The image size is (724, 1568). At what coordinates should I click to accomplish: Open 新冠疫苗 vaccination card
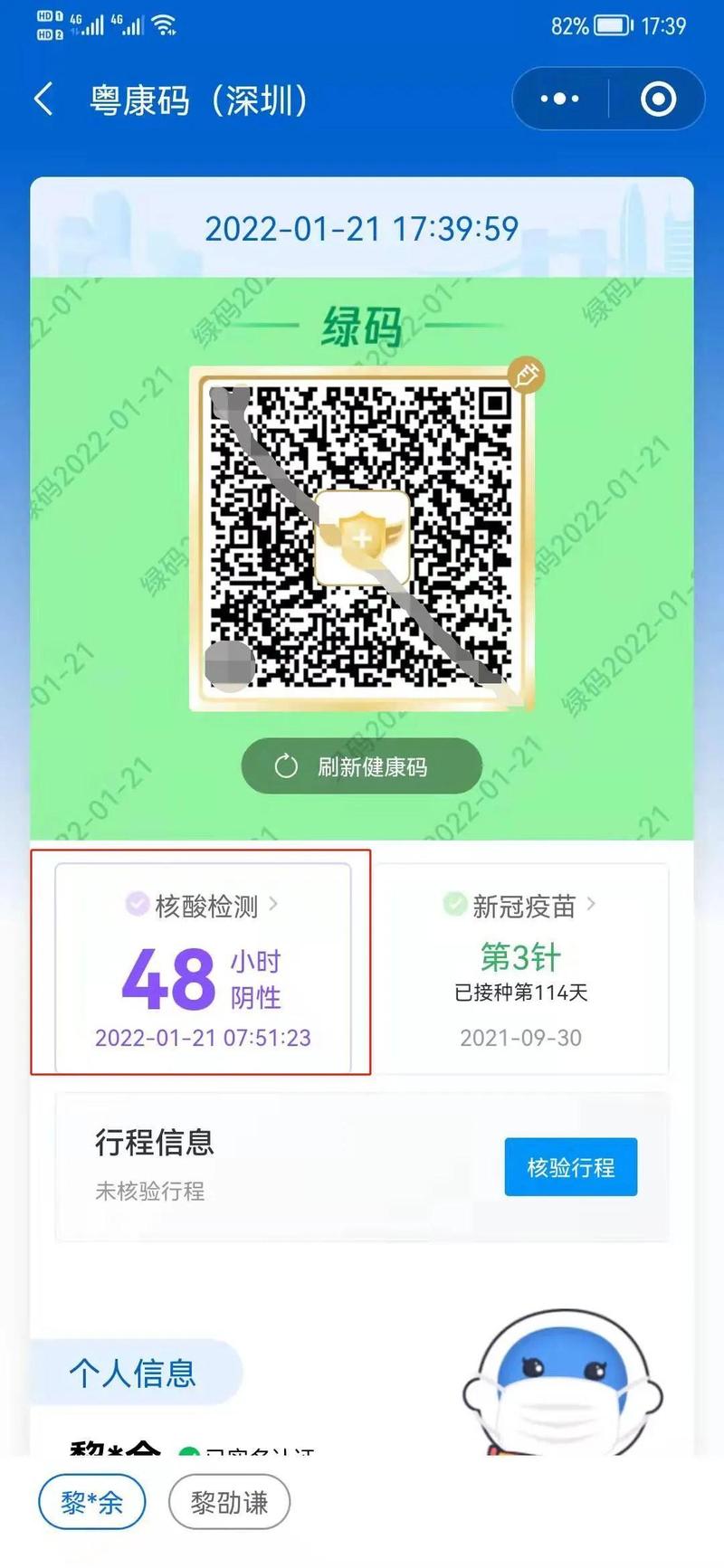pyautogui.click(x=520, y=968)
